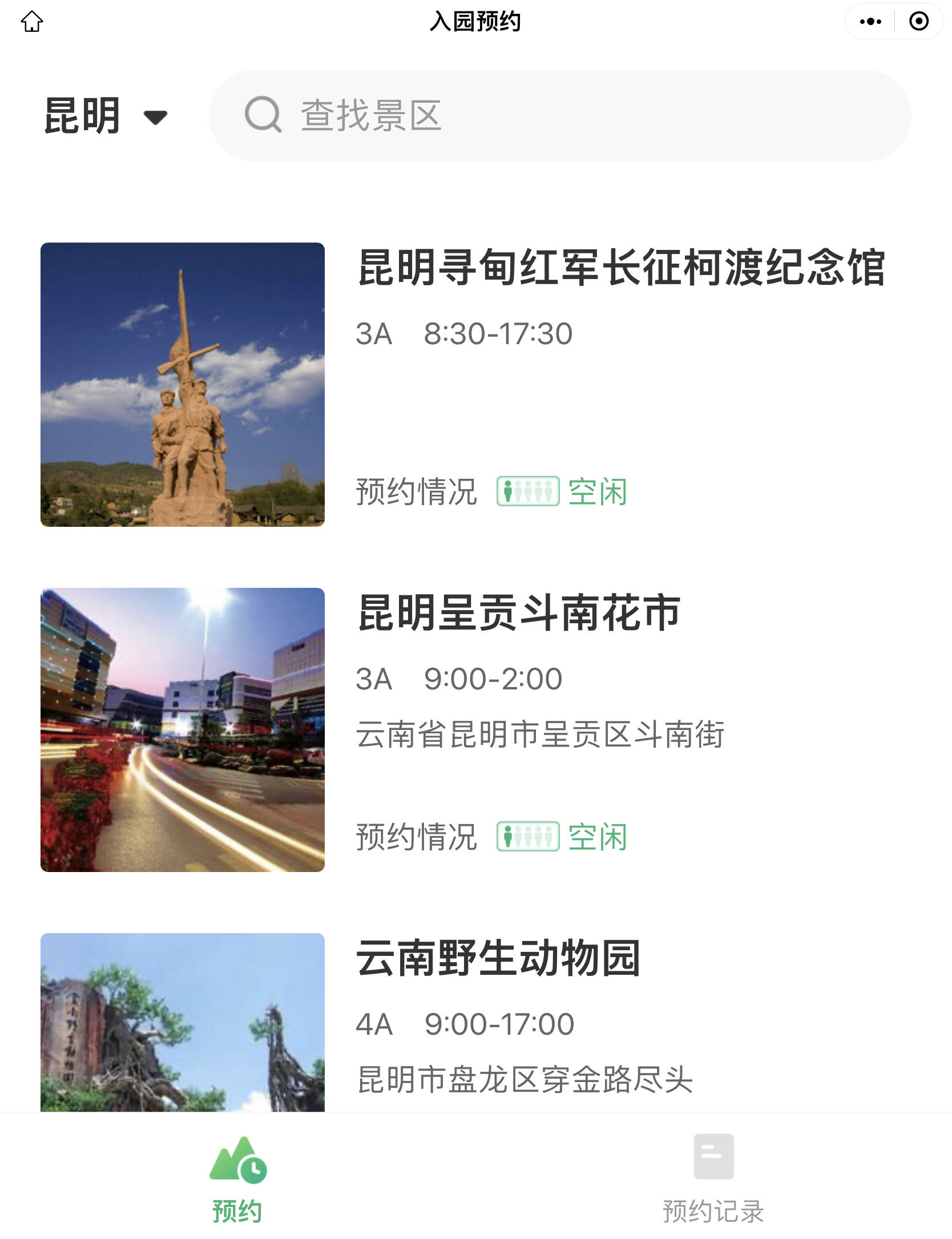
Task: Switch to the 预约记录 tab
Action: 713,1179
